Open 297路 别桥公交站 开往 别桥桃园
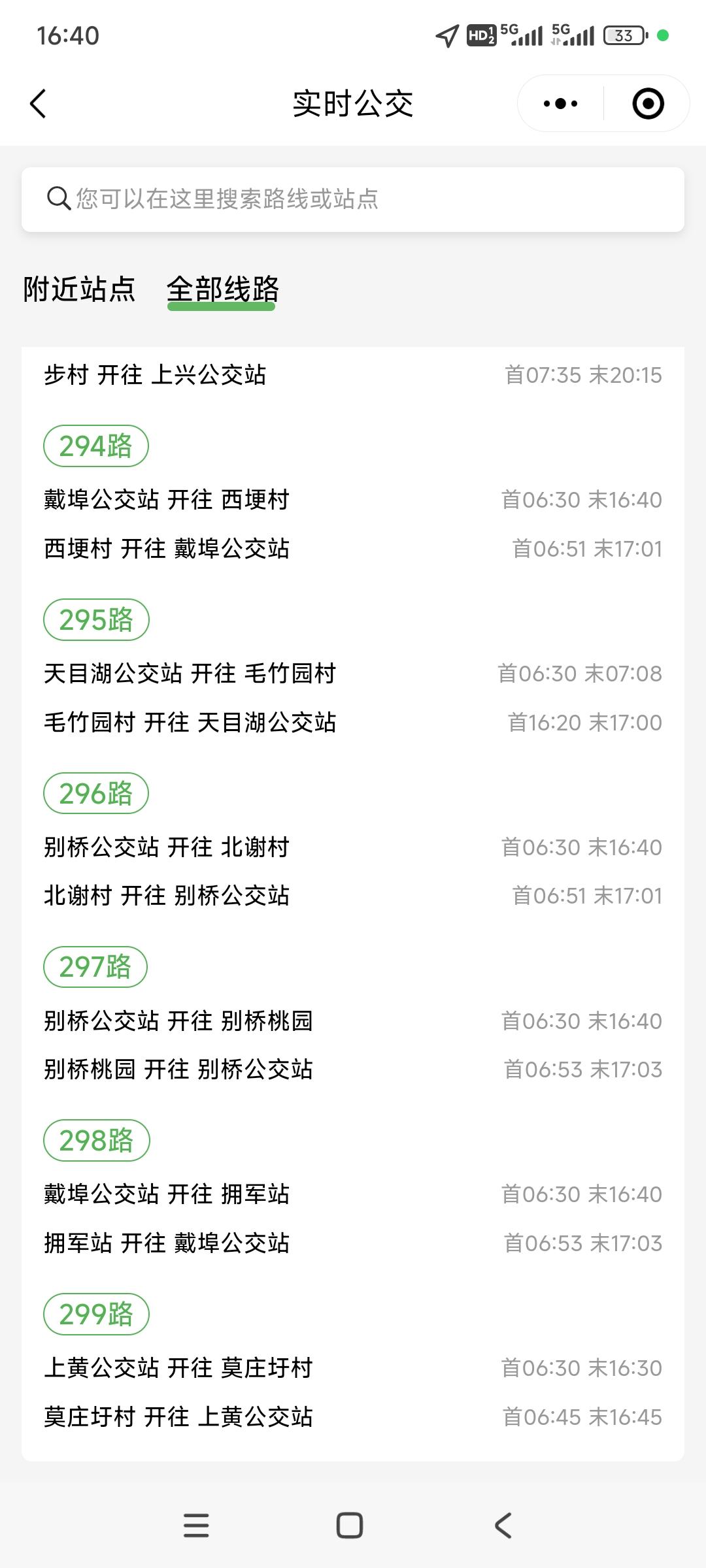Screen dimensions: 706x1568 353,1021
